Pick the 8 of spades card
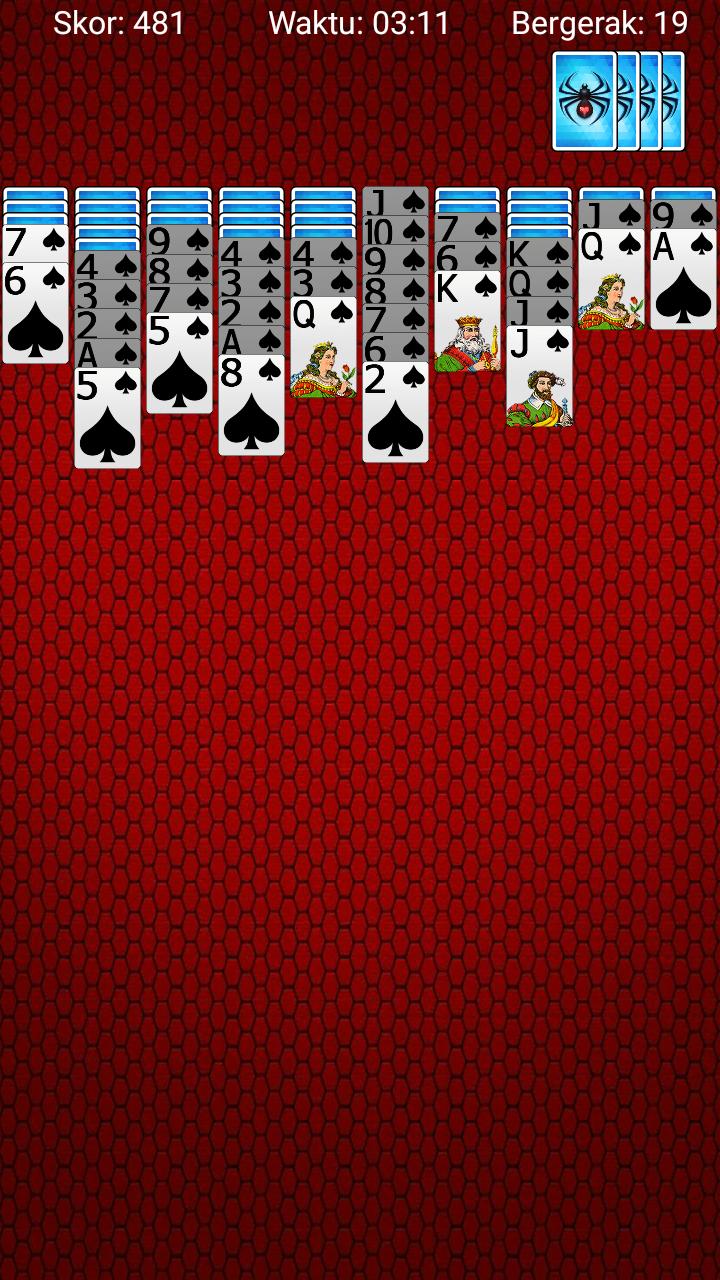Image resolution: width=720 pixels, height=1280 pixels. (x=252, y=407)
